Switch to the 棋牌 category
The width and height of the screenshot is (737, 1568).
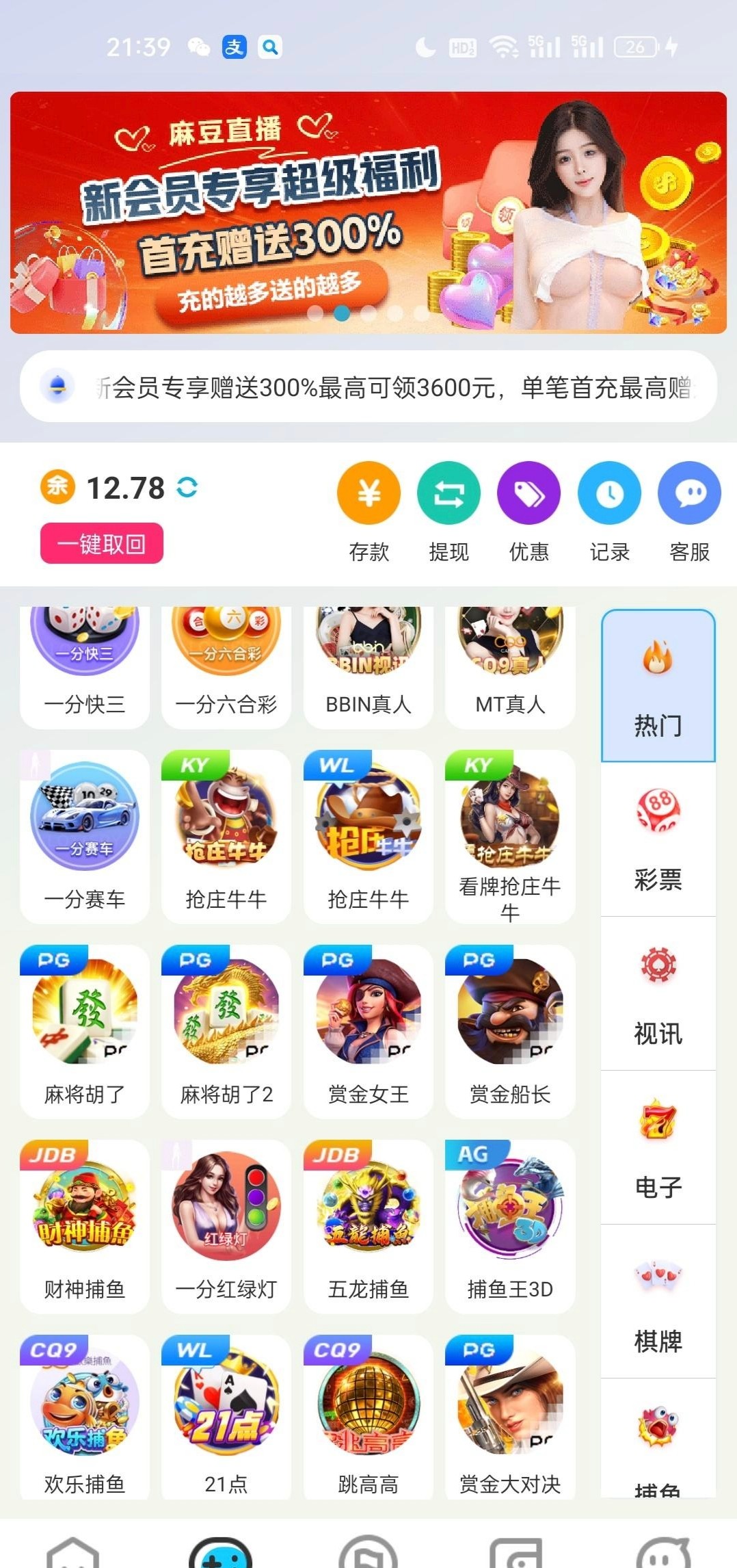point(658,1302)
